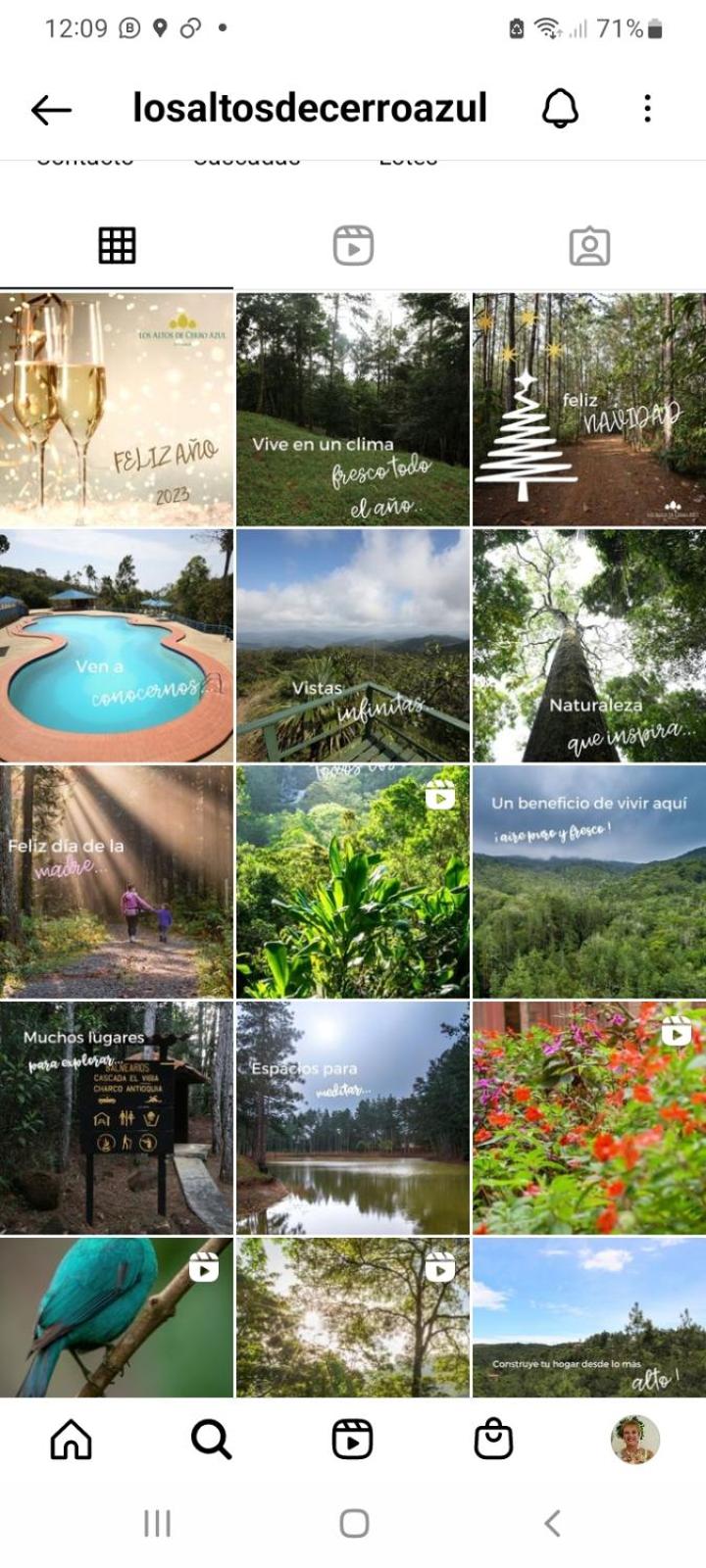Screen dimensions: 706x1568
Task: Open the 'Un beneficio de vivir aquí' post
Action: 589,882
